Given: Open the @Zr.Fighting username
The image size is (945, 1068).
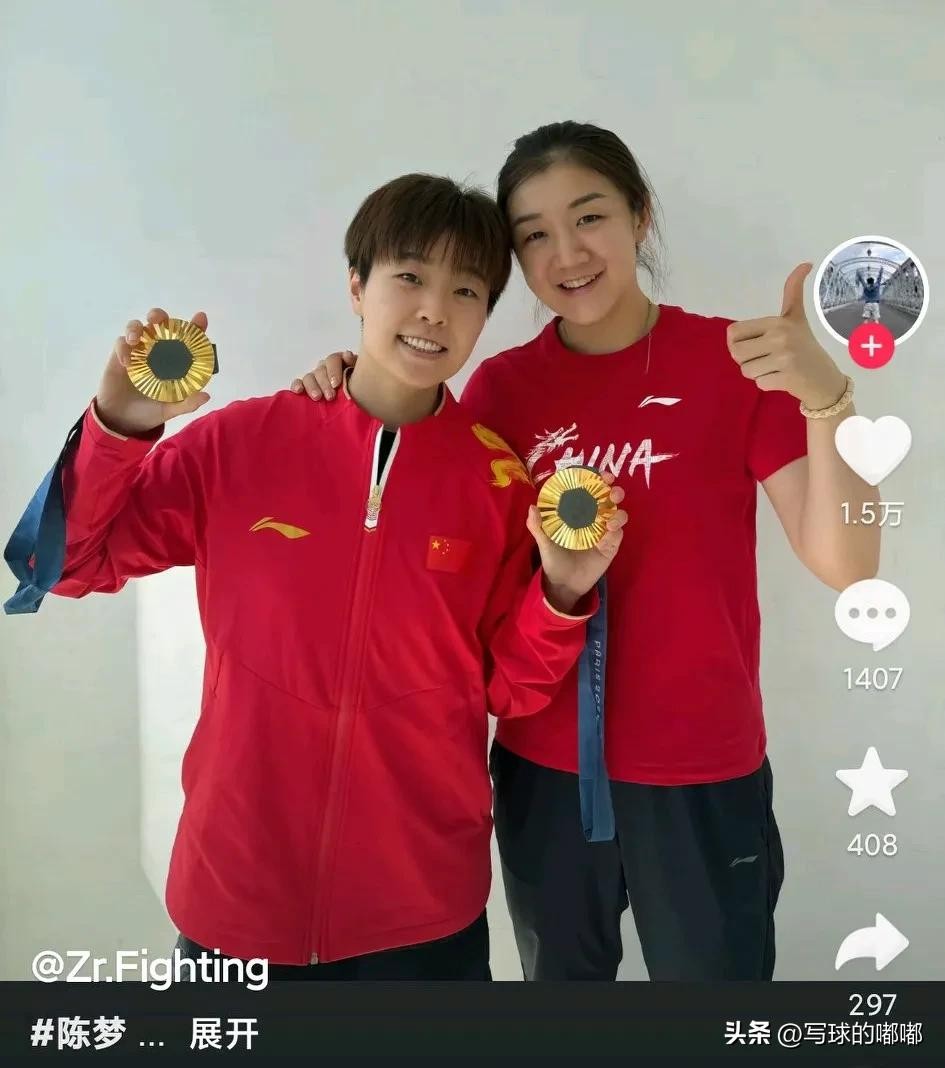Looking at the screenshot, I should coord(150,968).
